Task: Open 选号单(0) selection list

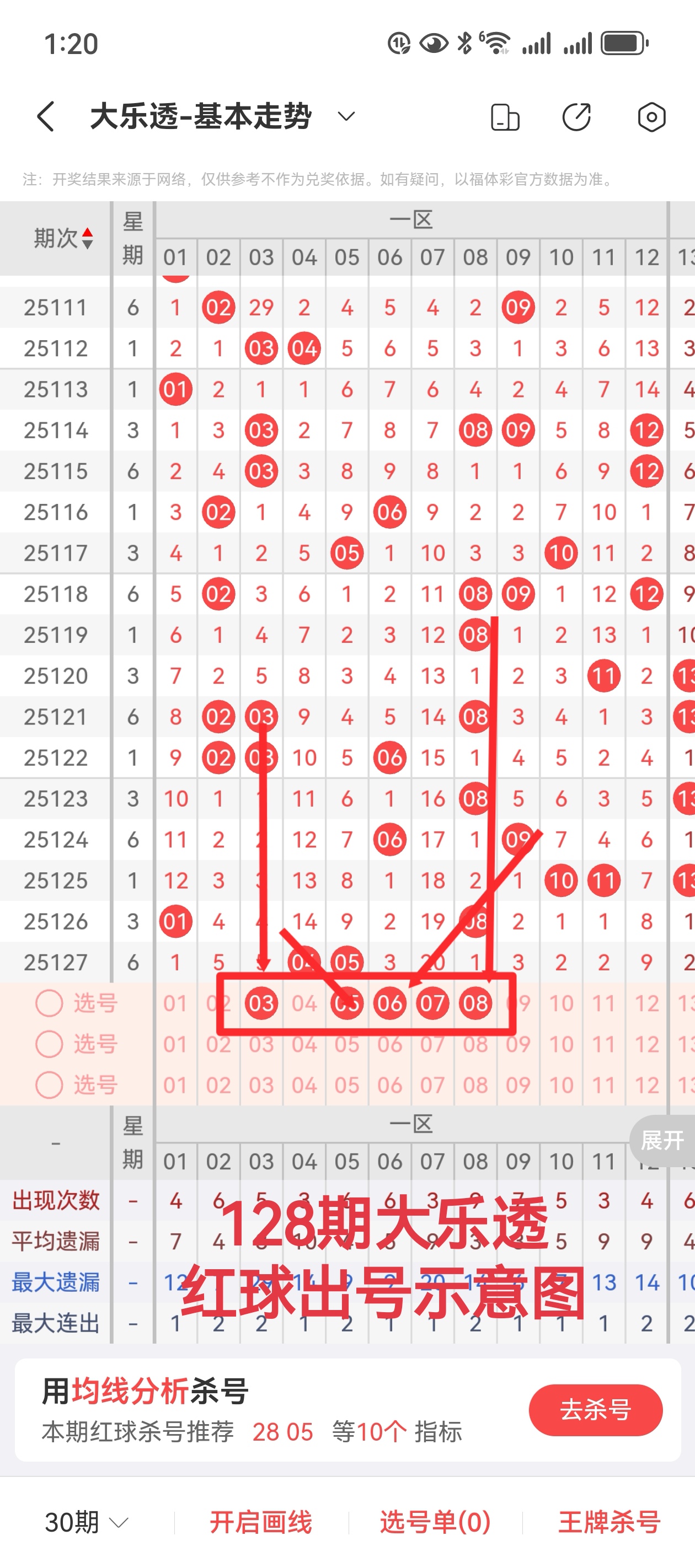Action: 435,1522
